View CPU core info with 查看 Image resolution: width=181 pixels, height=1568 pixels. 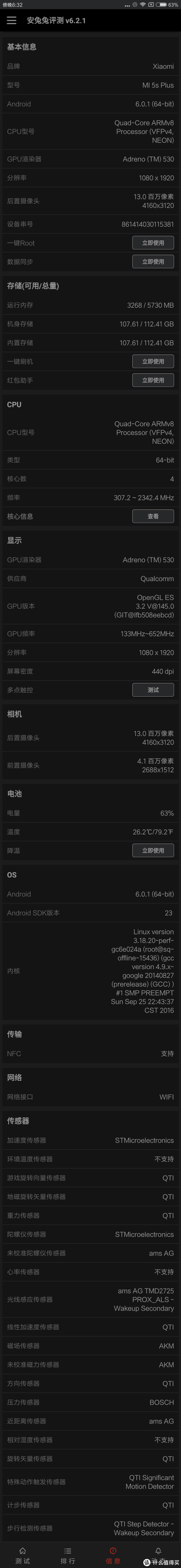click(x=153, y=516)
